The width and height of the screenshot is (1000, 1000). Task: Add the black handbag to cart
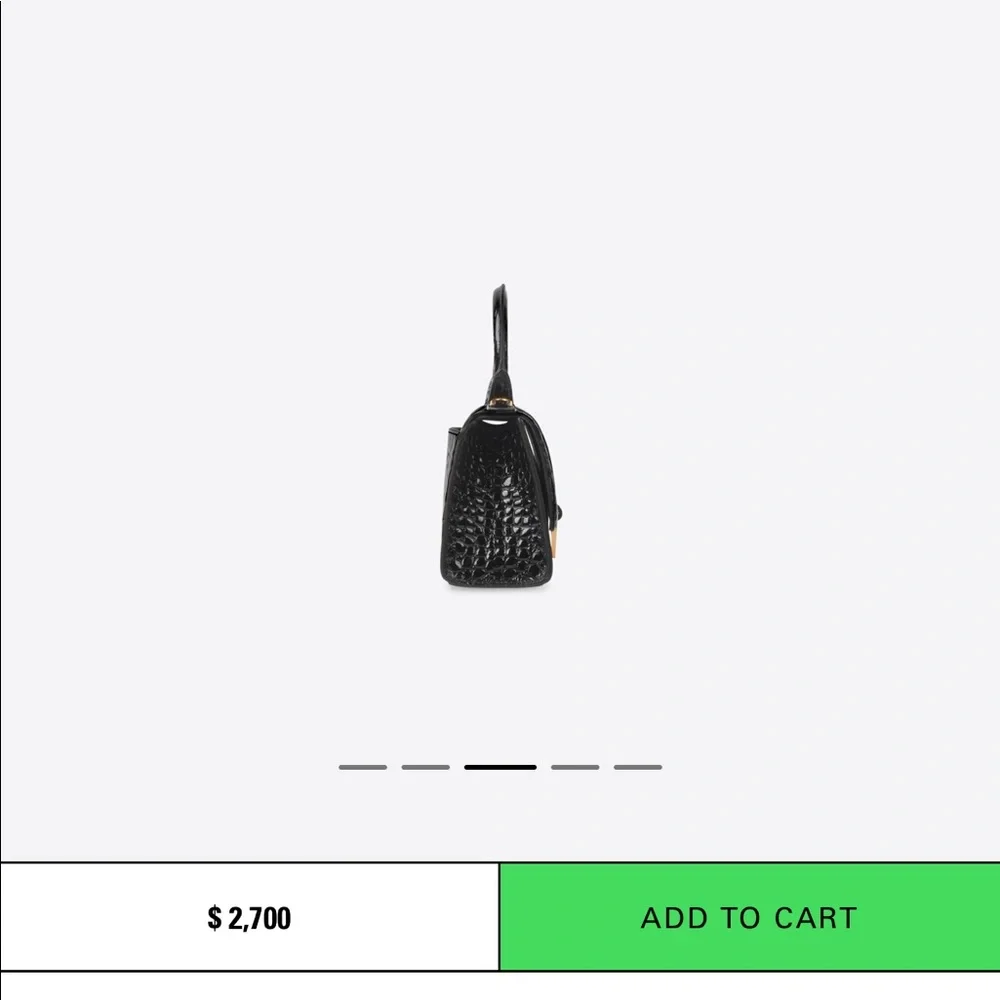tap(749, 917)
